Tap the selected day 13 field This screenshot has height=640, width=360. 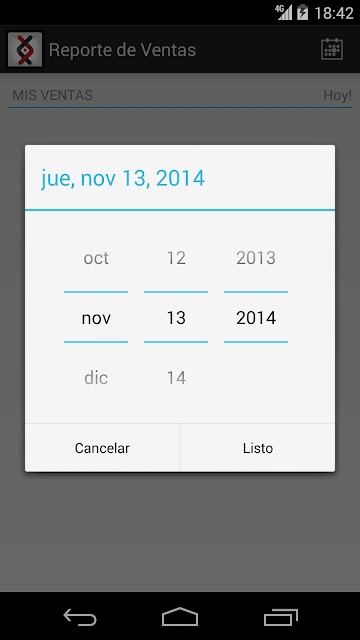point(176,318)
